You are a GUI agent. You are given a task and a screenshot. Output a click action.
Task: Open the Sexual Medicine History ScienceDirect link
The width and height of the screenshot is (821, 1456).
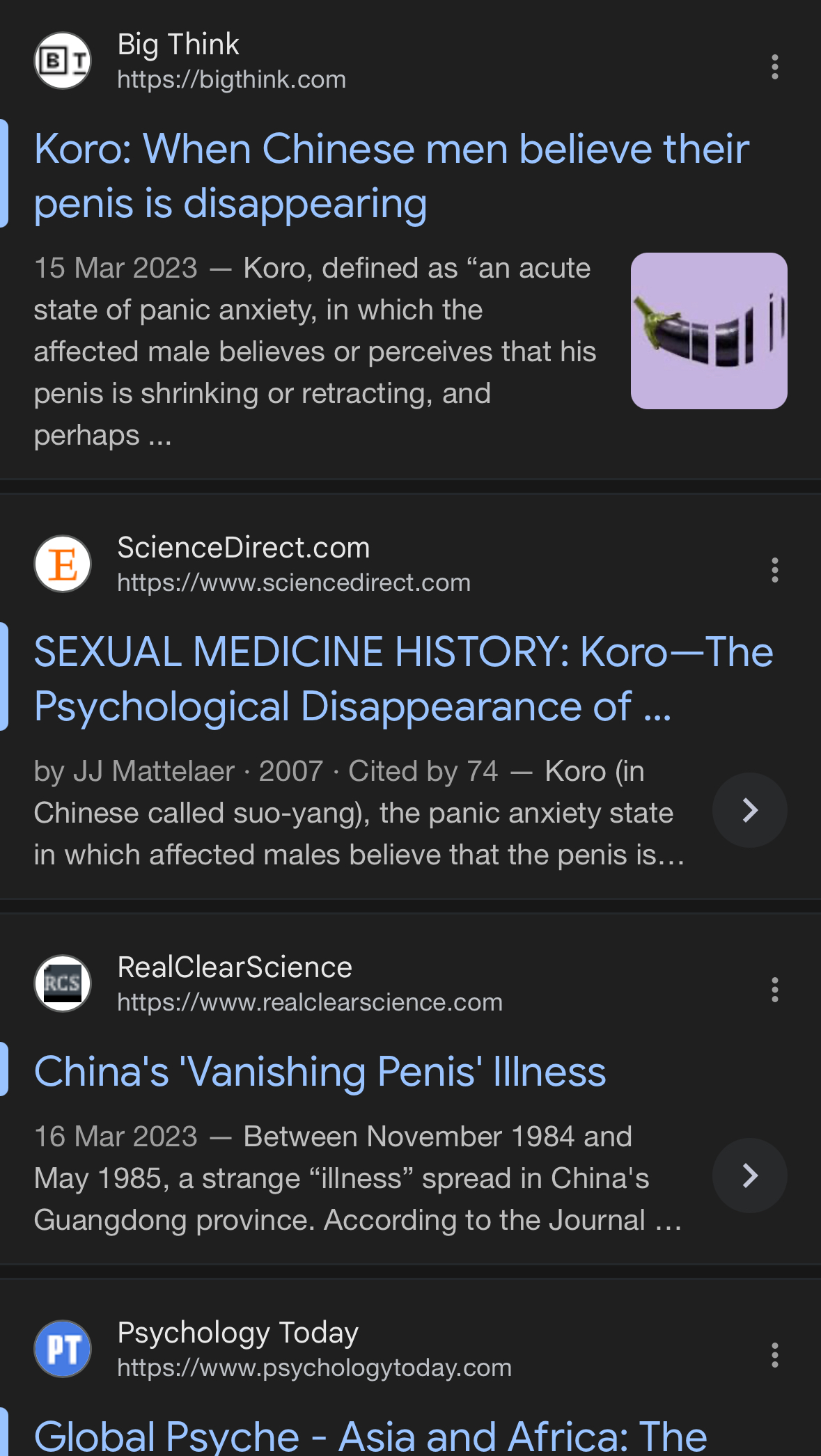coord(403,679)
